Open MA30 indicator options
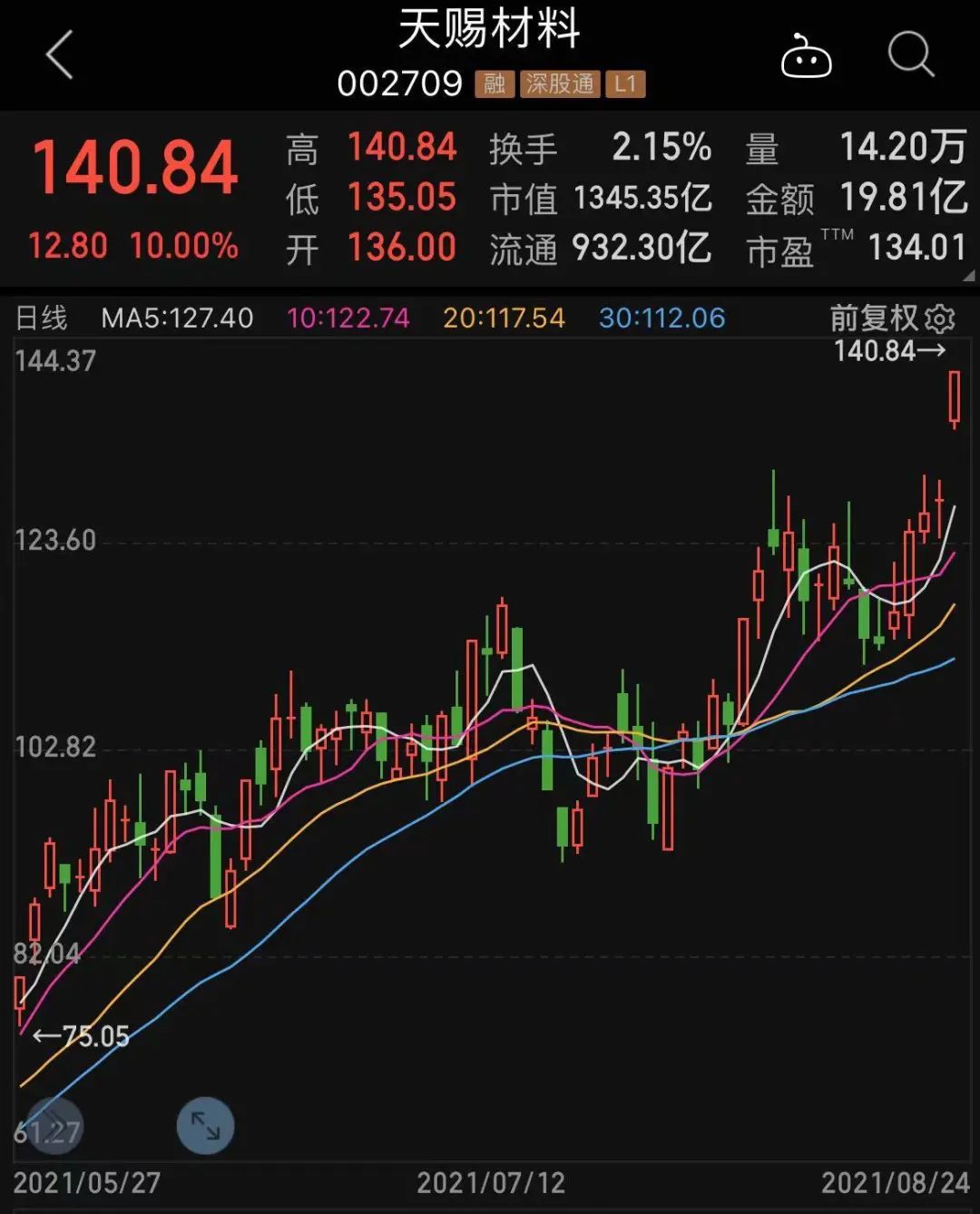Screen dimensions: 980x1214 click(x=661, y=318)
